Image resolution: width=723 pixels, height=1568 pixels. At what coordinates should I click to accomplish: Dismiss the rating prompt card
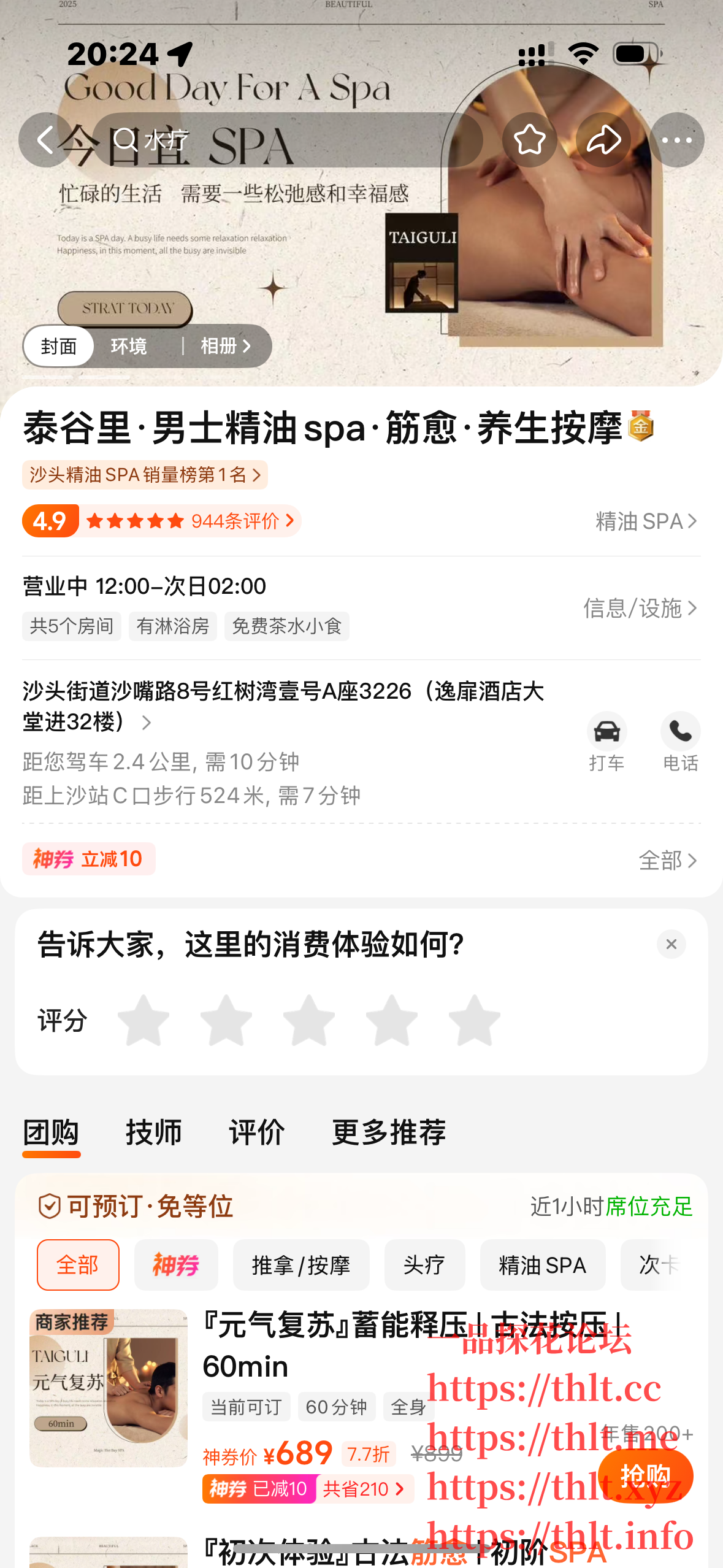tap(671, 944)
